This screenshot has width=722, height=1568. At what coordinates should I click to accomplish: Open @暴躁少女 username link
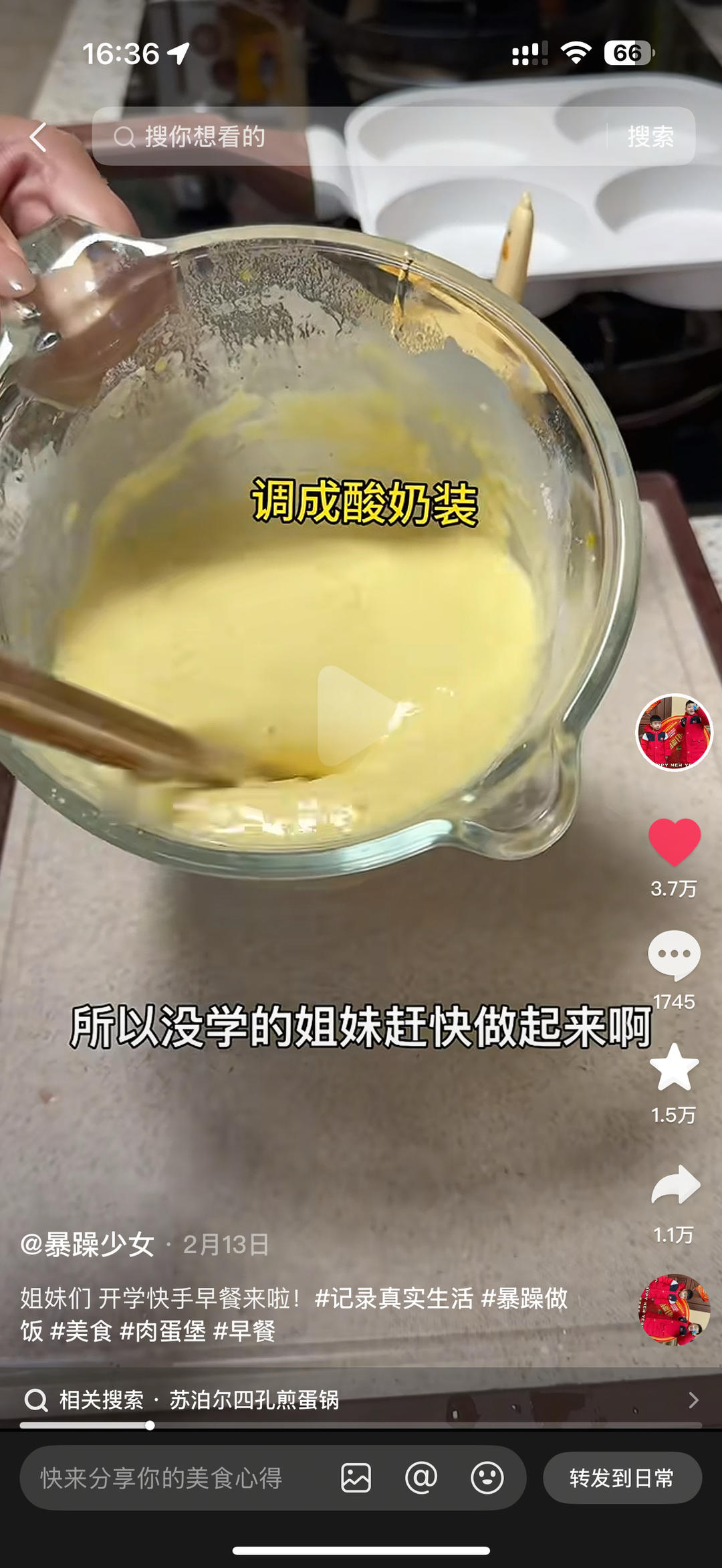click(88, 1244)
